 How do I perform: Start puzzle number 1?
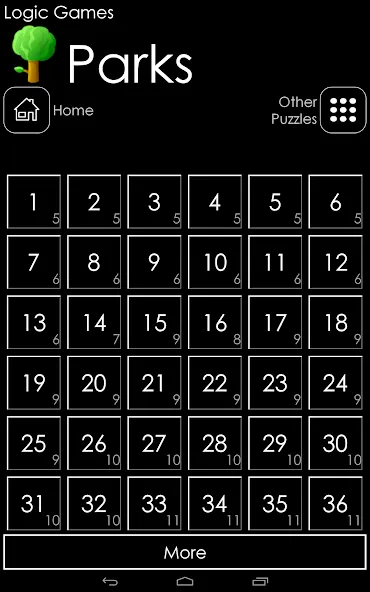click(x=34, y=202)
